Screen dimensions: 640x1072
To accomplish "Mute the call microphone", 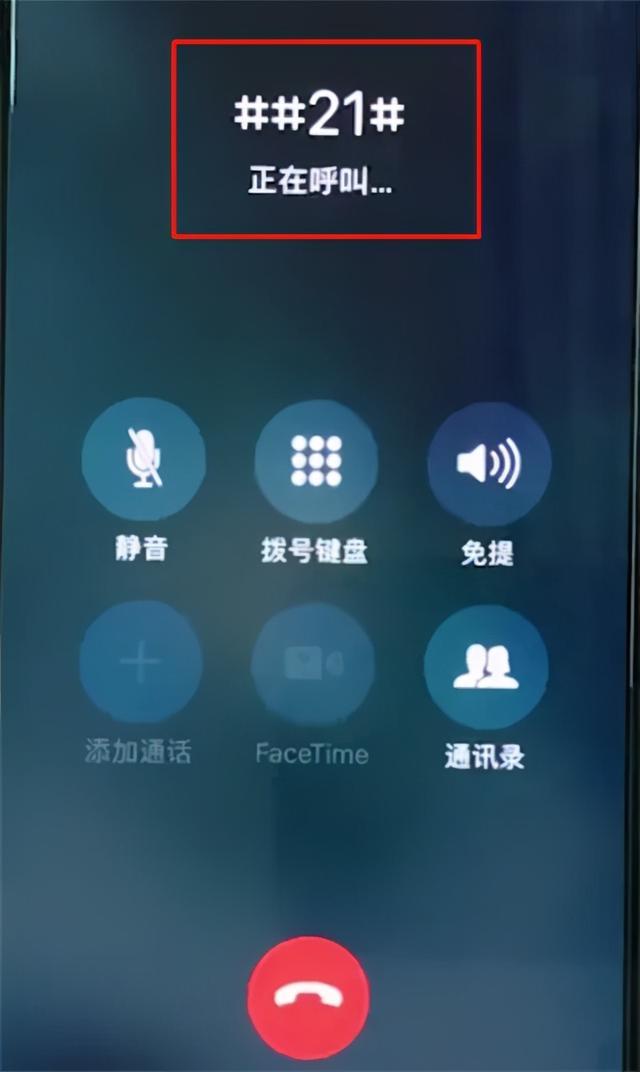I will 143,459.
